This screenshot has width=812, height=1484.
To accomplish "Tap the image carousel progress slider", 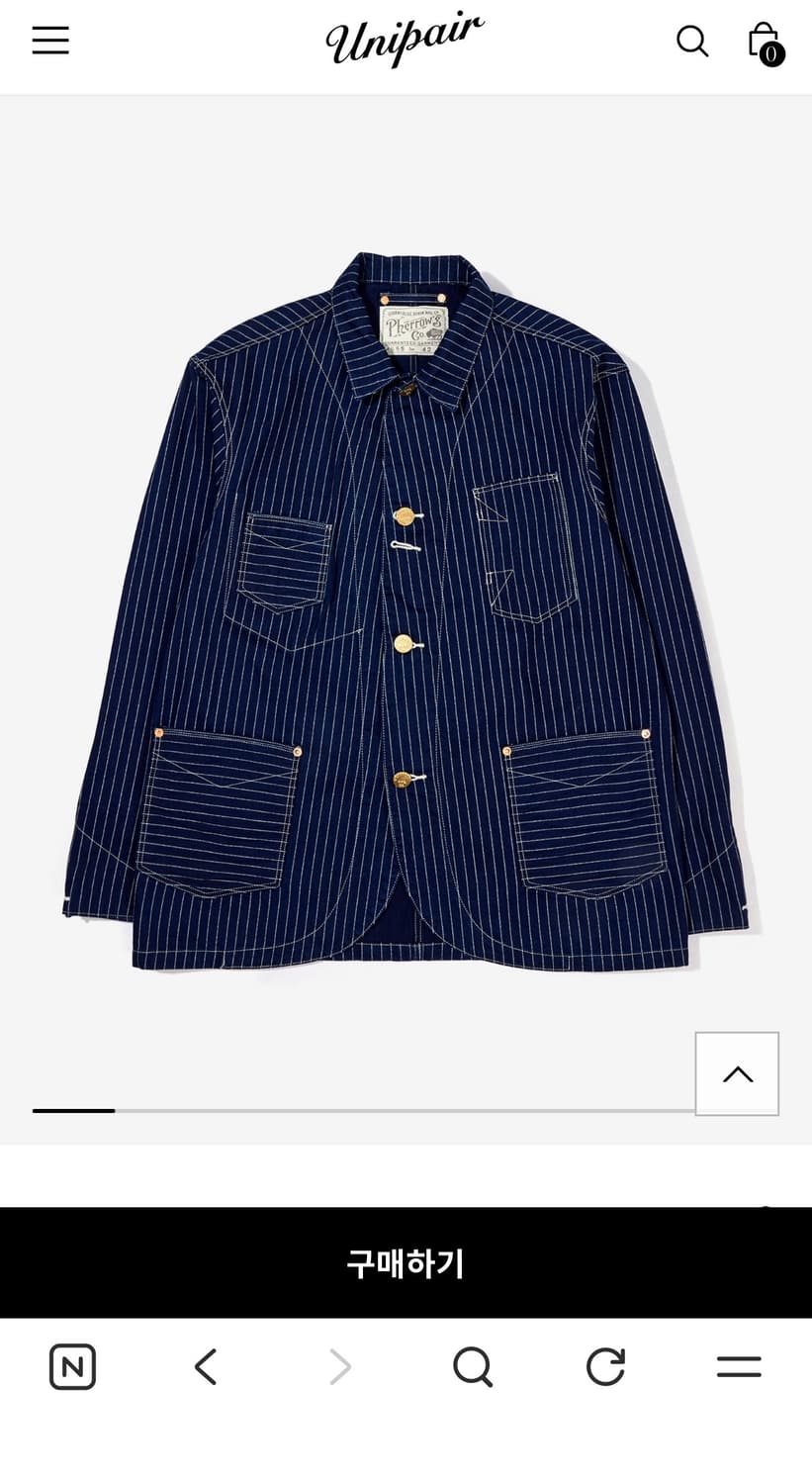I will tap(74, 1111).
